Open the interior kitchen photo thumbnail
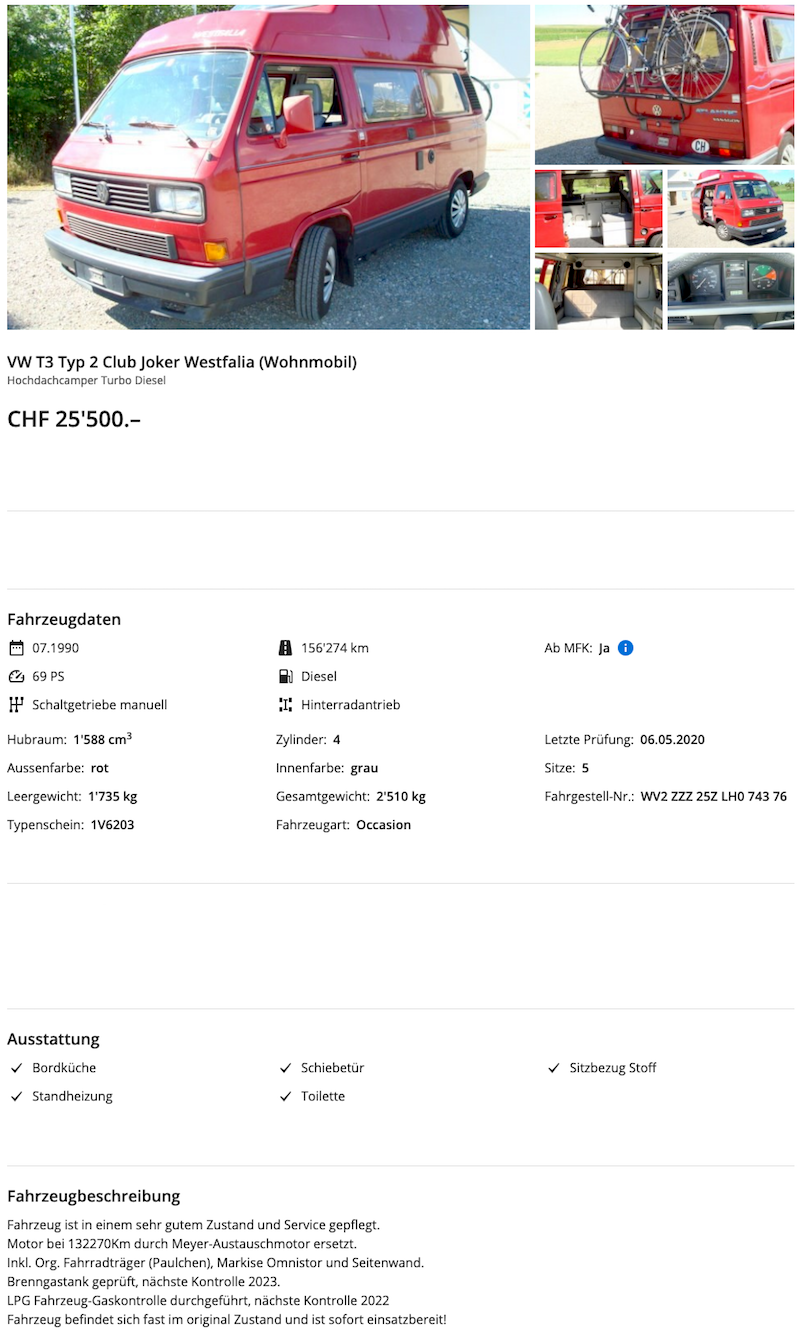The width and height of the screenshot is (800, 1332). [598, 208]
